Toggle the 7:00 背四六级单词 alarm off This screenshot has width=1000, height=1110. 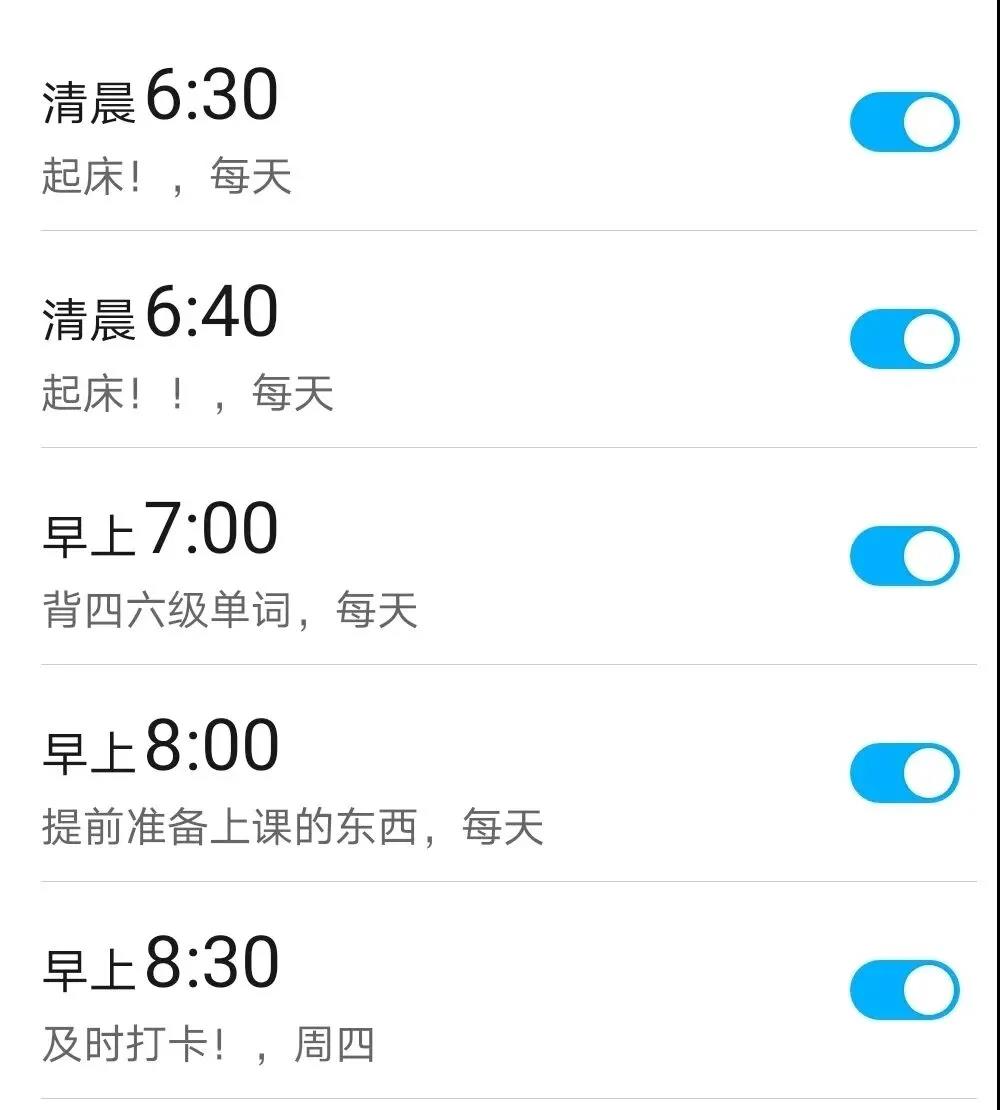point(904,556)
